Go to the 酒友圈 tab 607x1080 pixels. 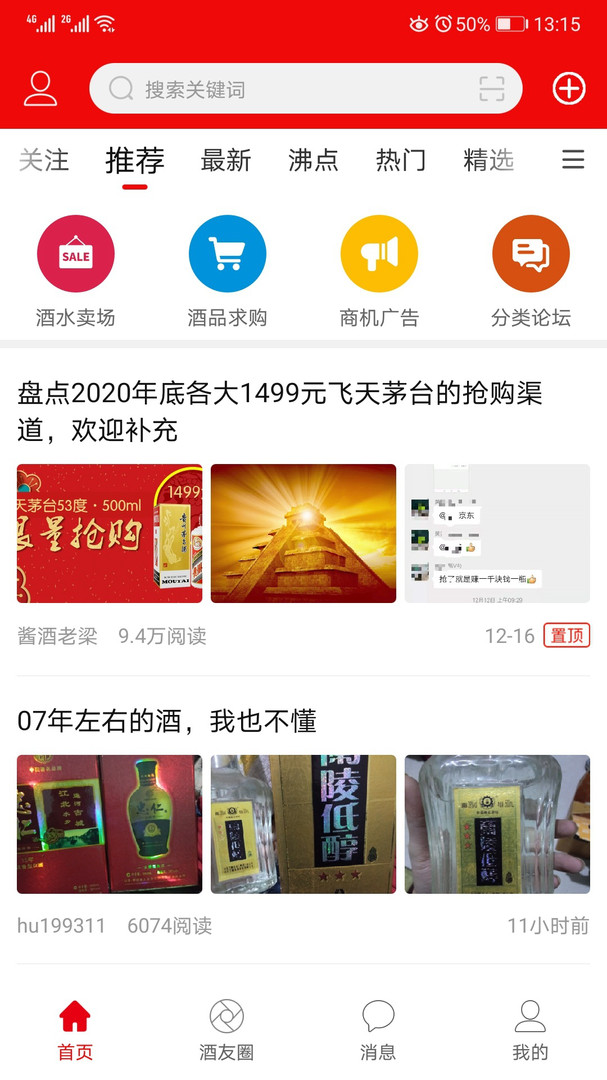(x=227, y=1030)
